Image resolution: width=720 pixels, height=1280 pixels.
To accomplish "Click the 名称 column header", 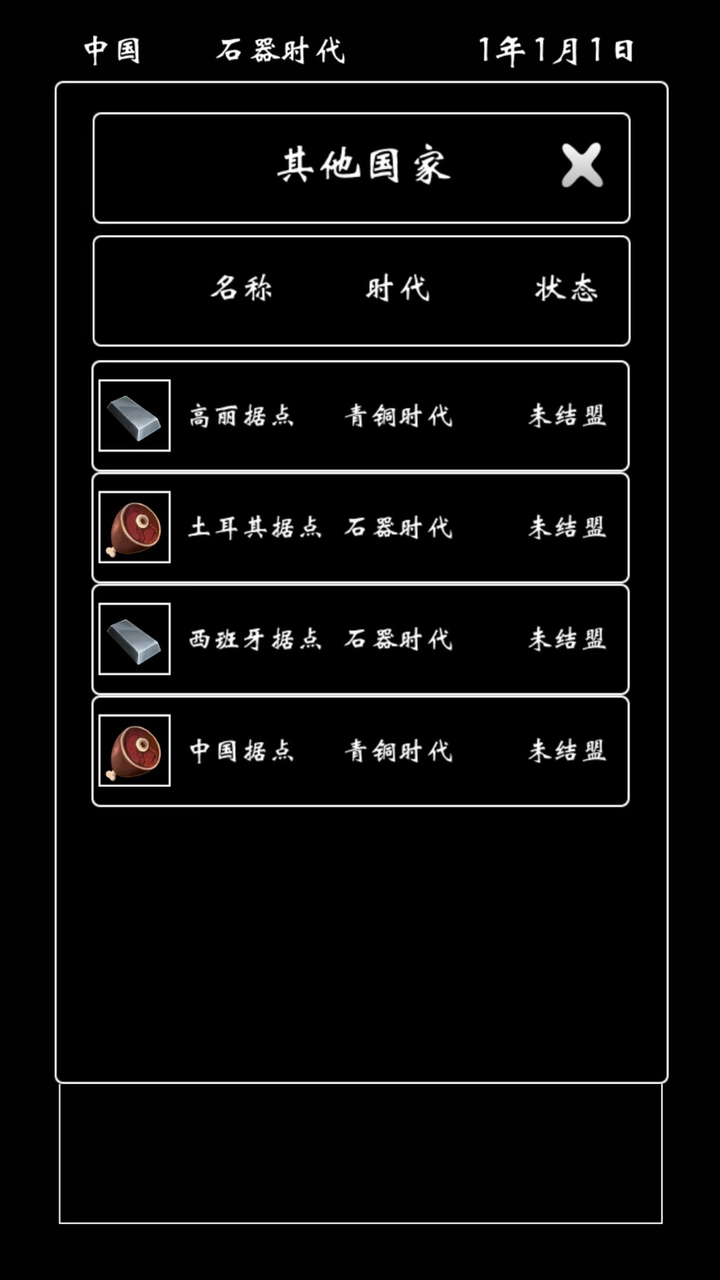I will point(240,289).
